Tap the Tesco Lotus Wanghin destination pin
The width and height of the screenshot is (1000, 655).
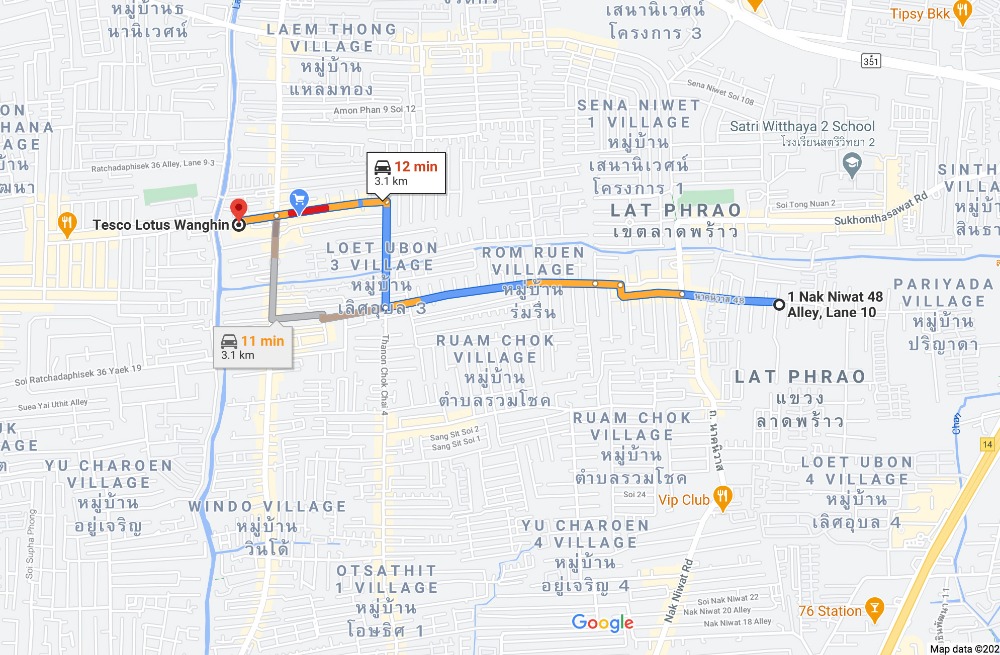tap(238, 211)
